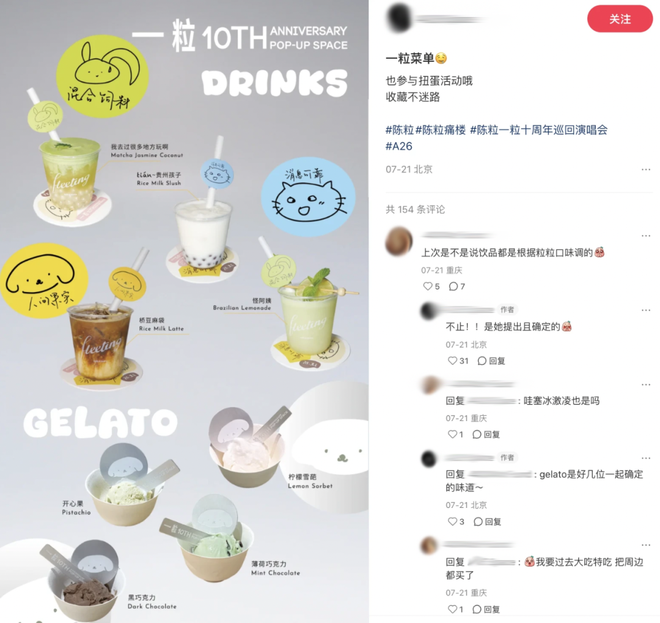
Task: Open the 一粒 drinks menu poster image
Action: (x=186, y=312)
